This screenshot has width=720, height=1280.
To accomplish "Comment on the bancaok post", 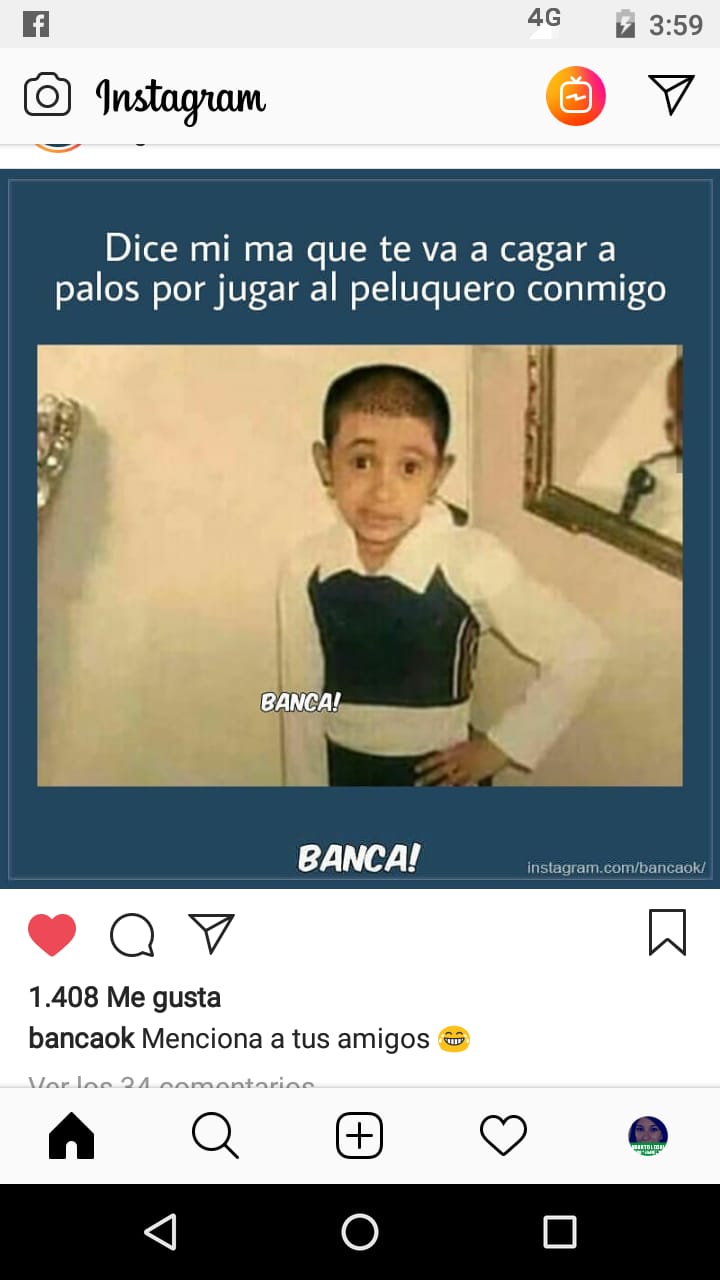I will [x=132, y=936].
